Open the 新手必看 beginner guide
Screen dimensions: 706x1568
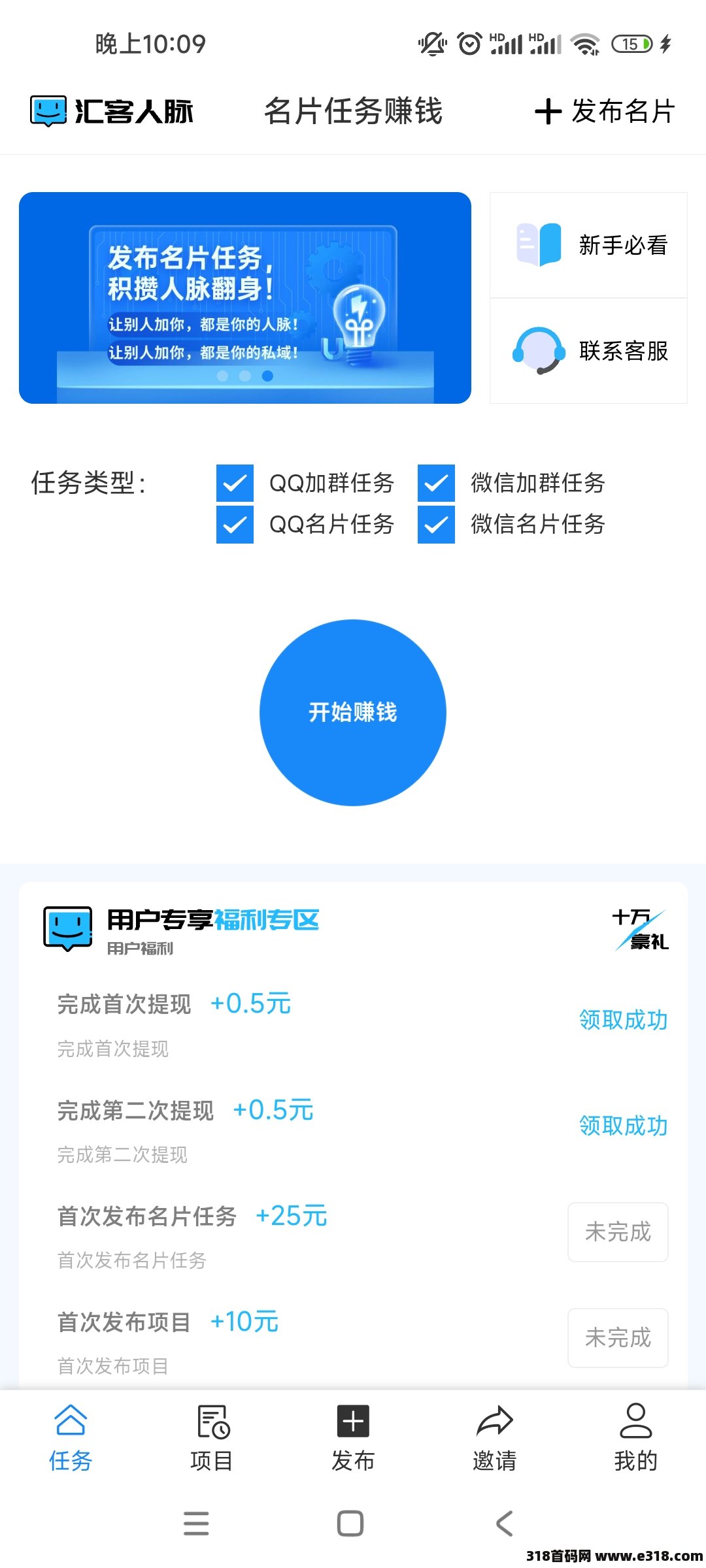(588, 246)
